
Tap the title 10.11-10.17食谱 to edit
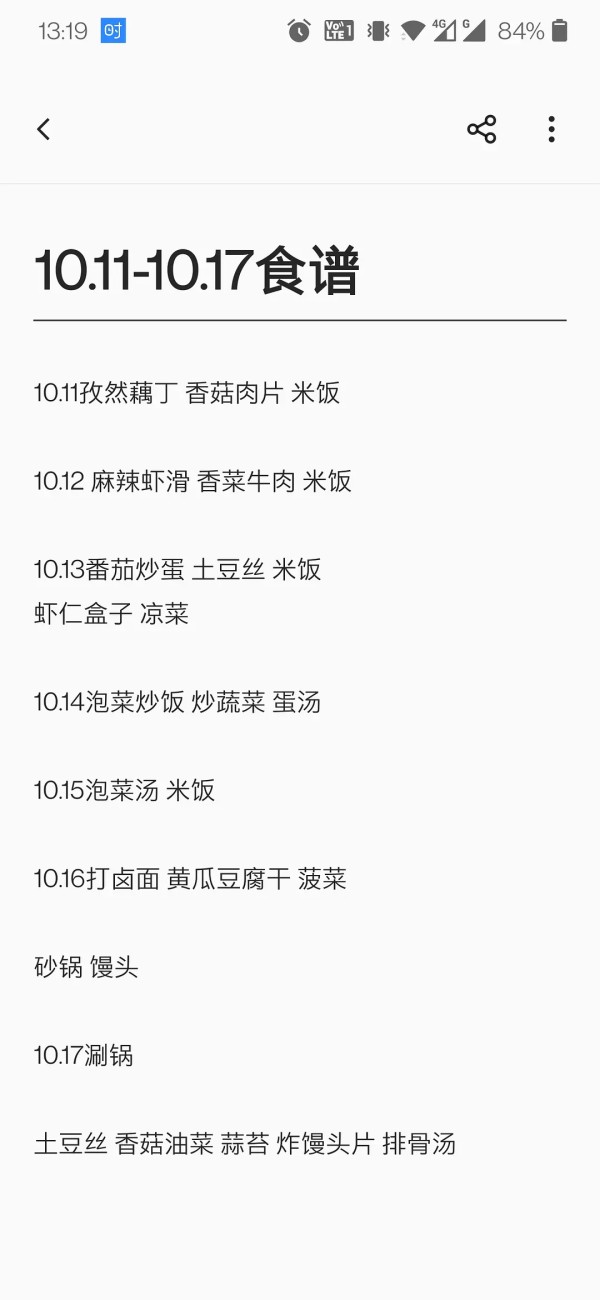pyautogui.click(x=197, y=271)
